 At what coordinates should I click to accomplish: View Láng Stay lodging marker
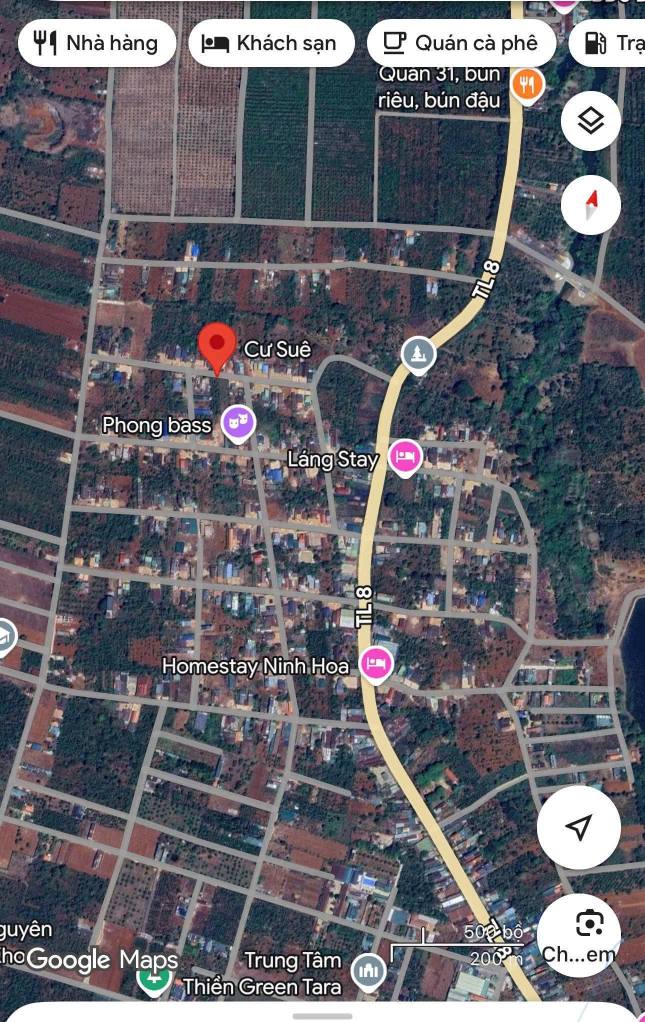(404, 457)
